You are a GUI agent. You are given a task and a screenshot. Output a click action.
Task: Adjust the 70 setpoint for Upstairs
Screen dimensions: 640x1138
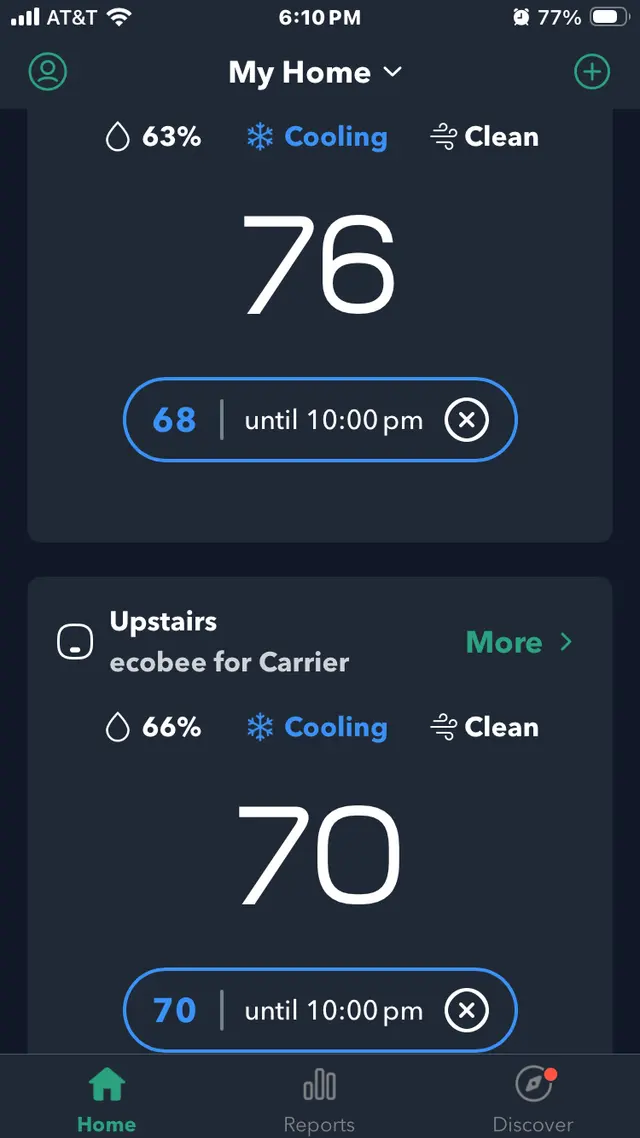174,1010
